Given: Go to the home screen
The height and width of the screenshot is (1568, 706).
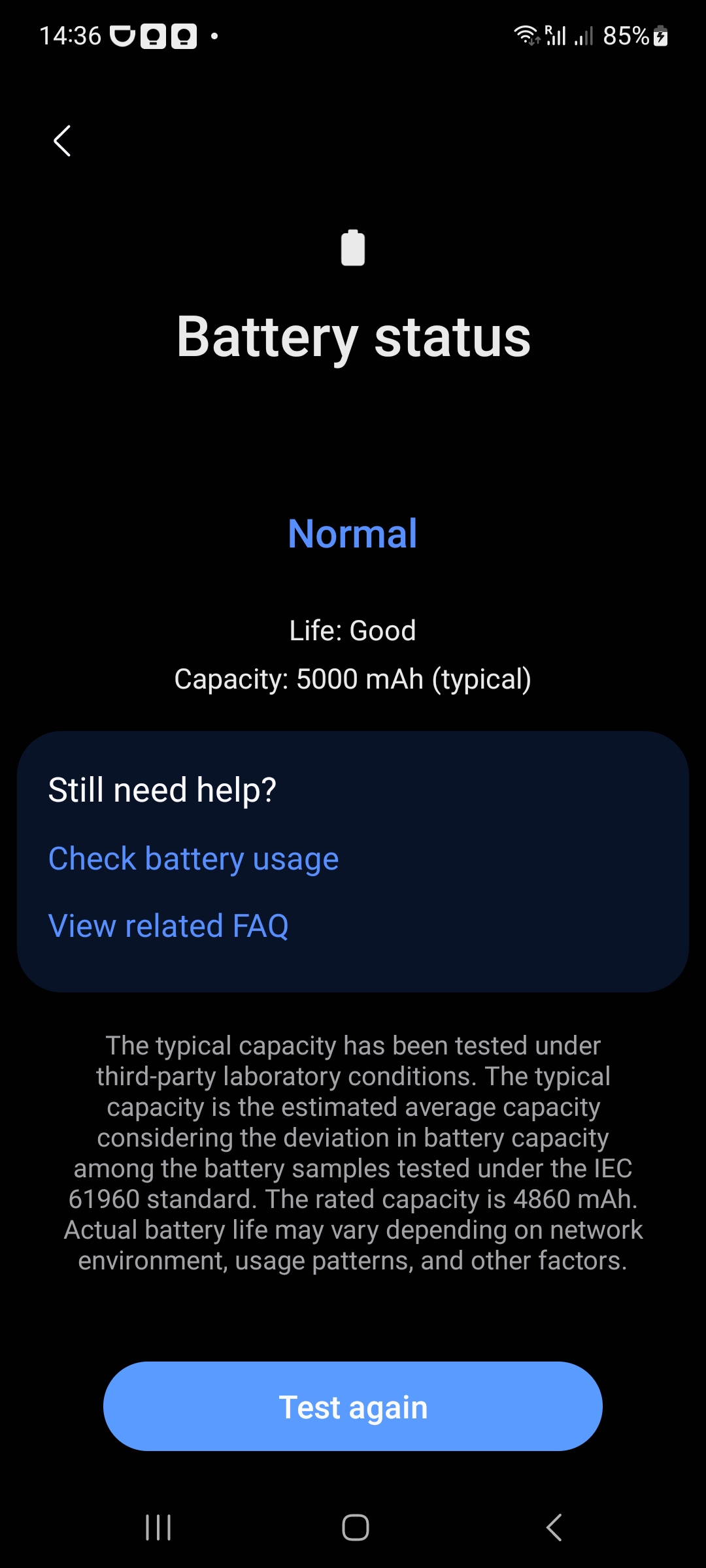Looking at the screenshot, I should pyautogui.click(x=355, y=1527).
